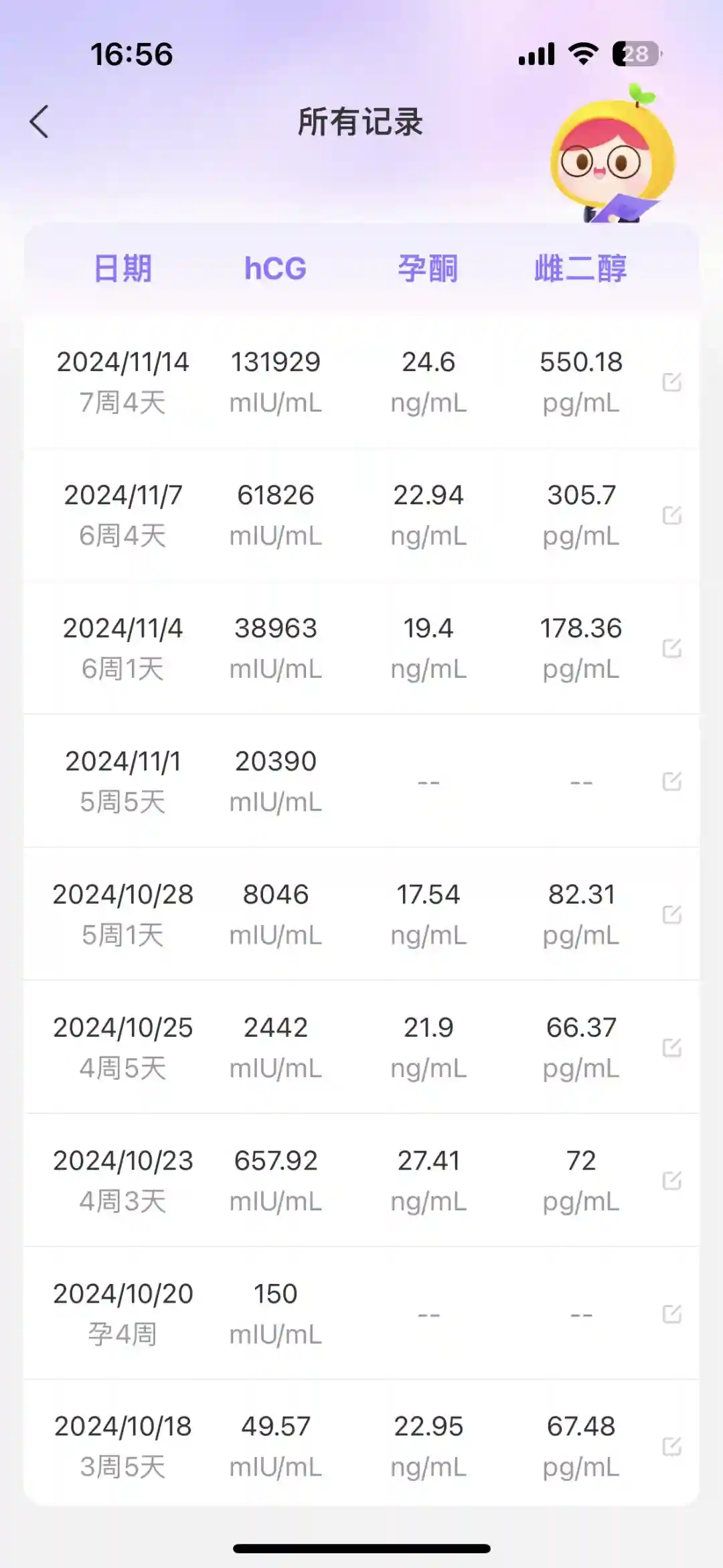Edit the 2024/11/14 record
The width and height of the screenshot is (723, 1568).
(x=671, y=382)
